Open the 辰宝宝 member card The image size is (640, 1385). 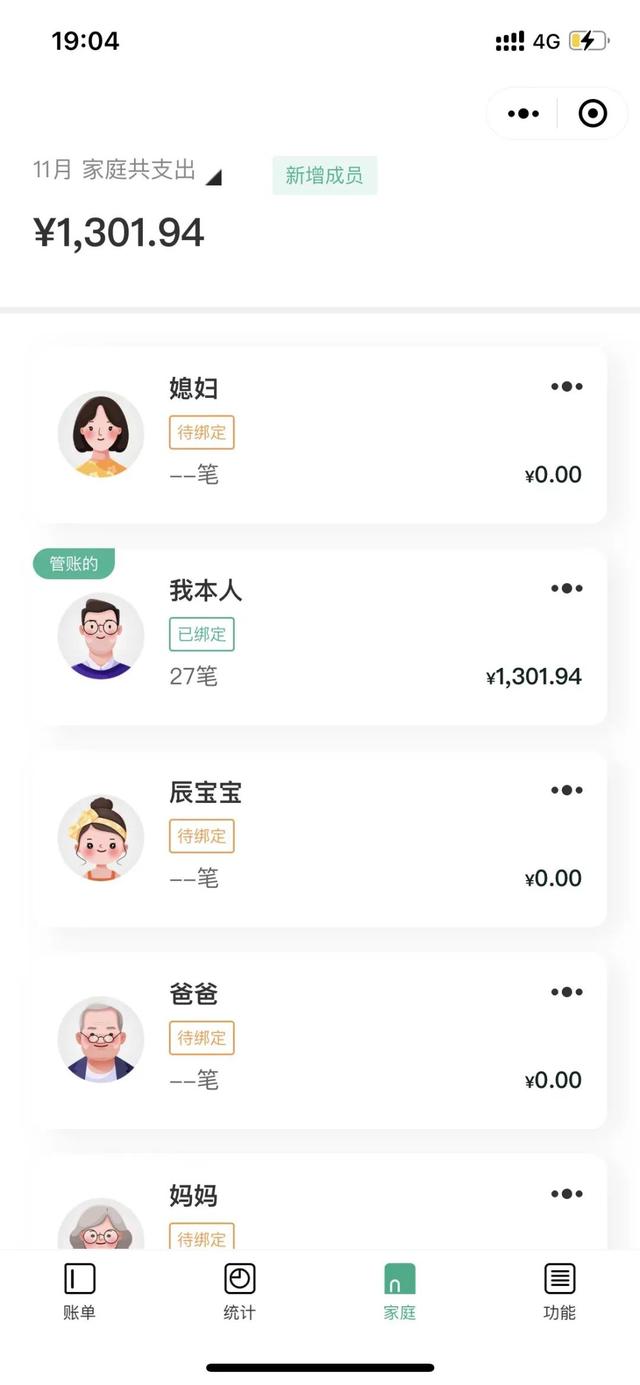pyautogui.click(x=320, y=840)
